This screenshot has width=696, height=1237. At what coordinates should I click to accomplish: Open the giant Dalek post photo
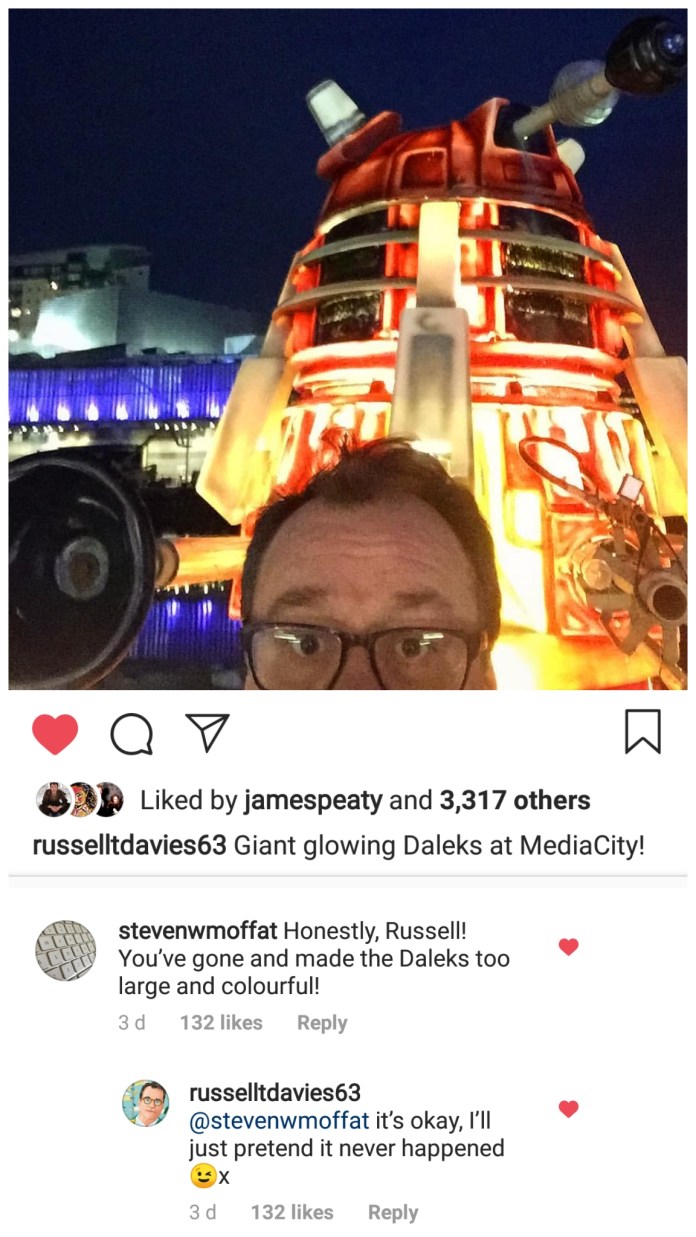[348, 349]
